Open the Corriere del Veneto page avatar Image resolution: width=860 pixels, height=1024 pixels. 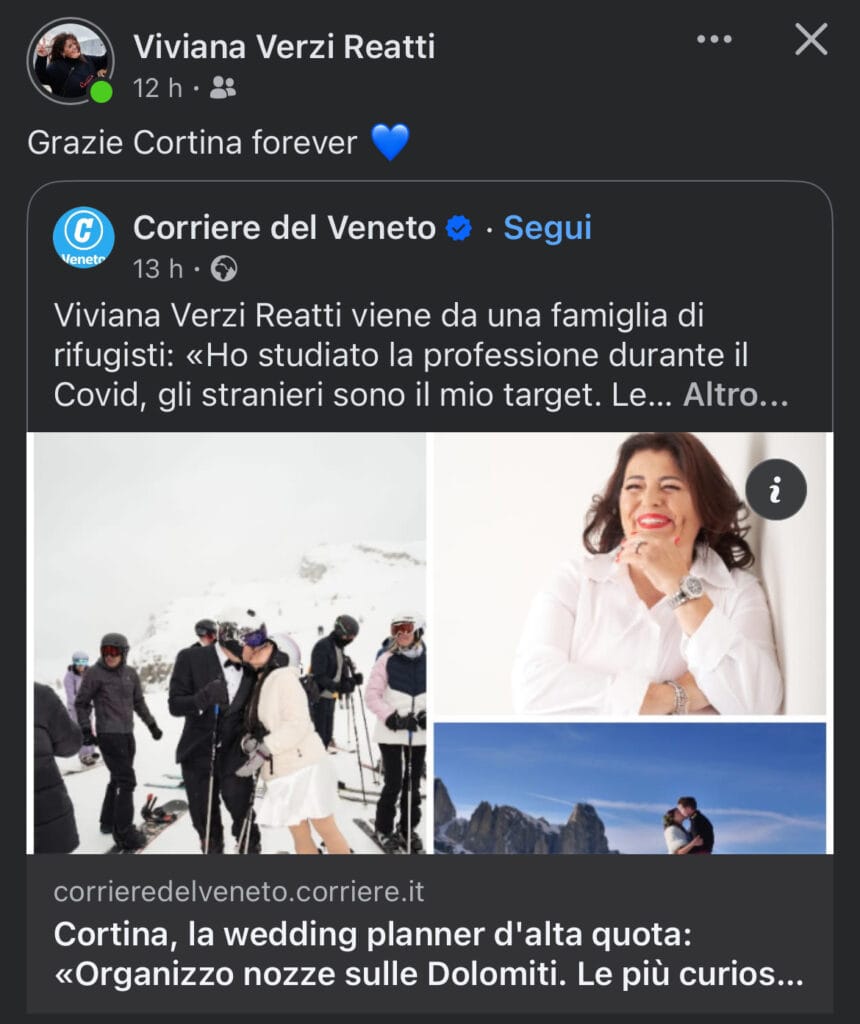click(x=84, y=238)
